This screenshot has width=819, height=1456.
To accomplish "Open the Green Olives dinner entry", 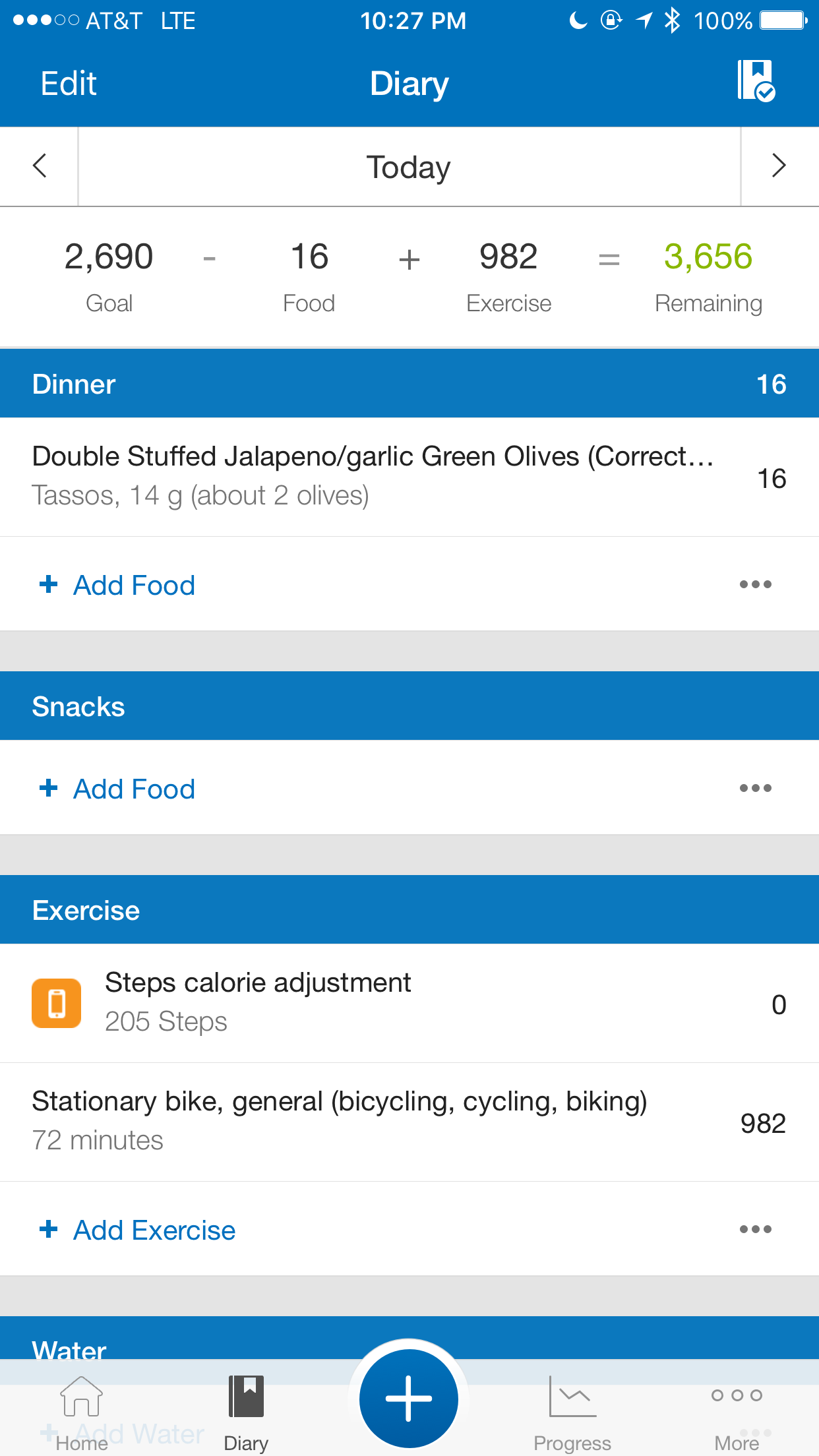I will click(x=409, y=477).
